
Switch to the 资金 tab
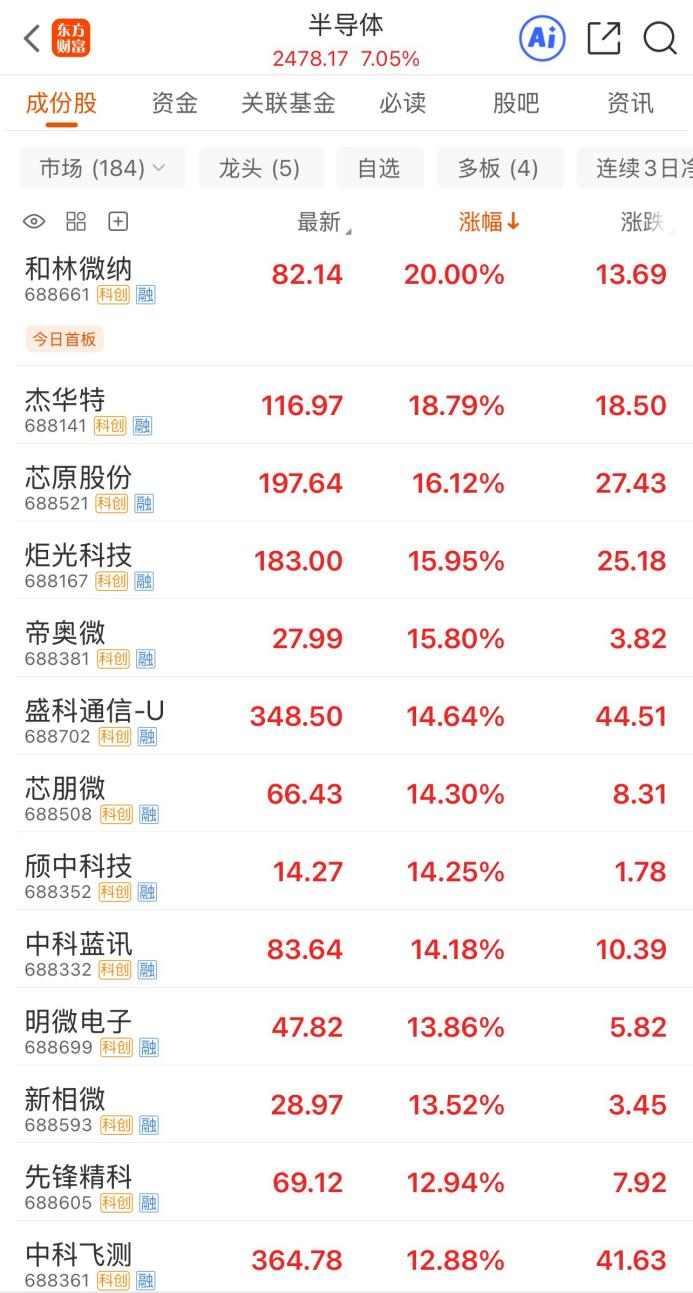point(175,103)
